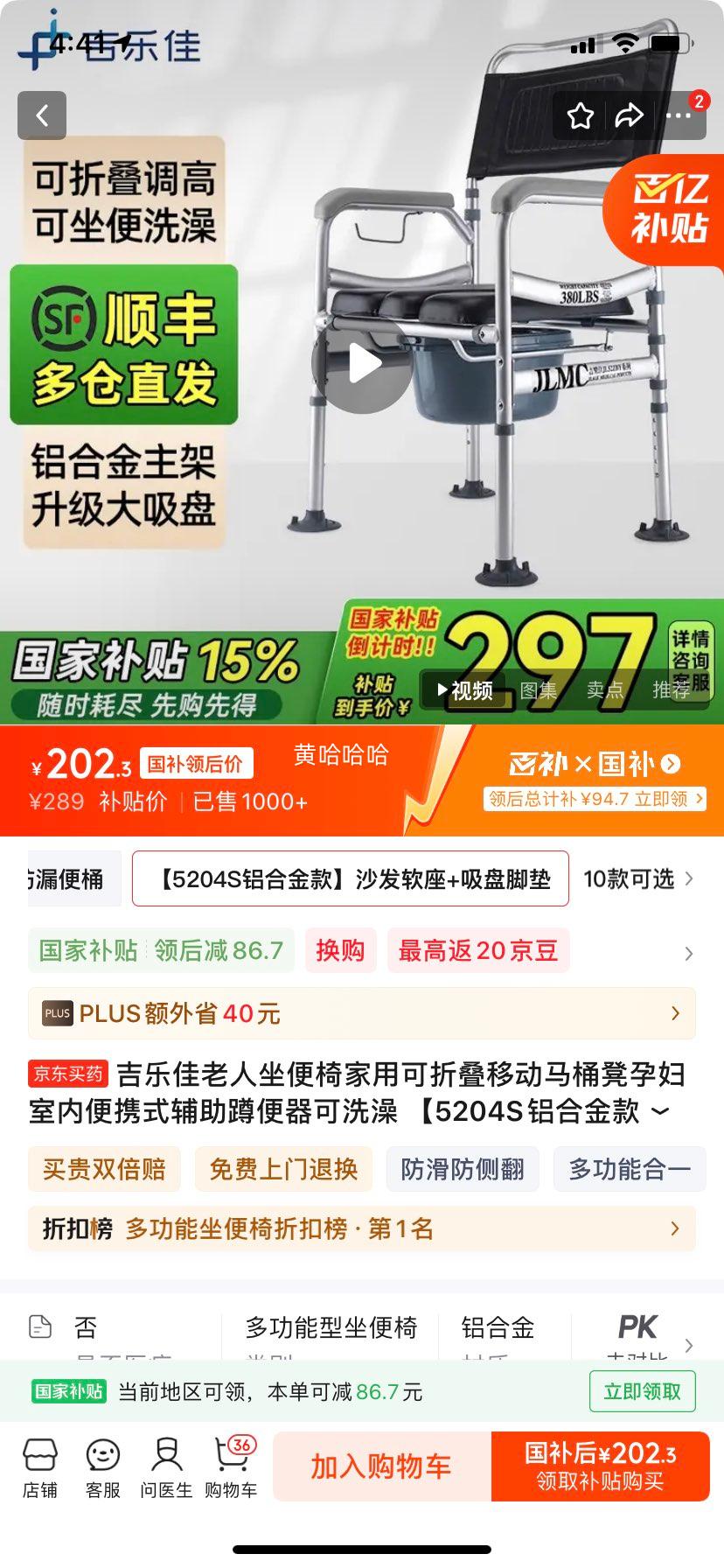Viewport: 724px width, 1568px height.
Task: Expand 10款可选 variants list
Action: [x=638, y=878]
